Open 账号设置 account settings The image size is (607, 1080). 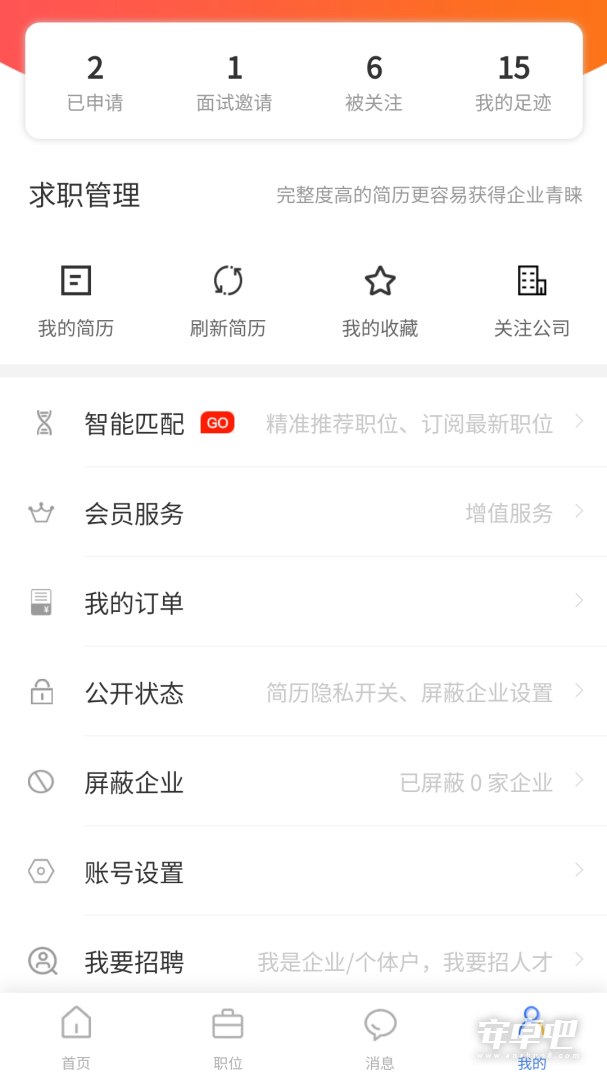[x=303, y=871]
